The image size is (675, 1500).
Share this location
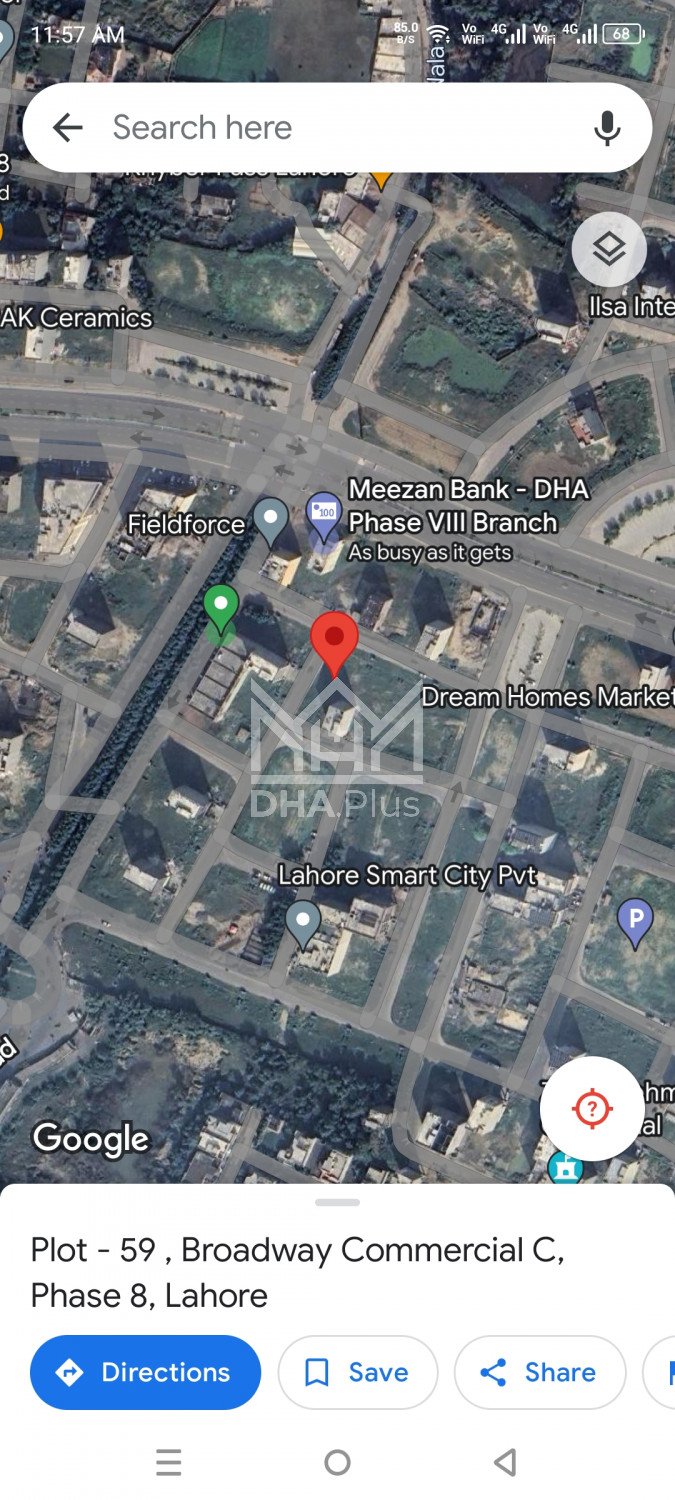[540, 1372]
